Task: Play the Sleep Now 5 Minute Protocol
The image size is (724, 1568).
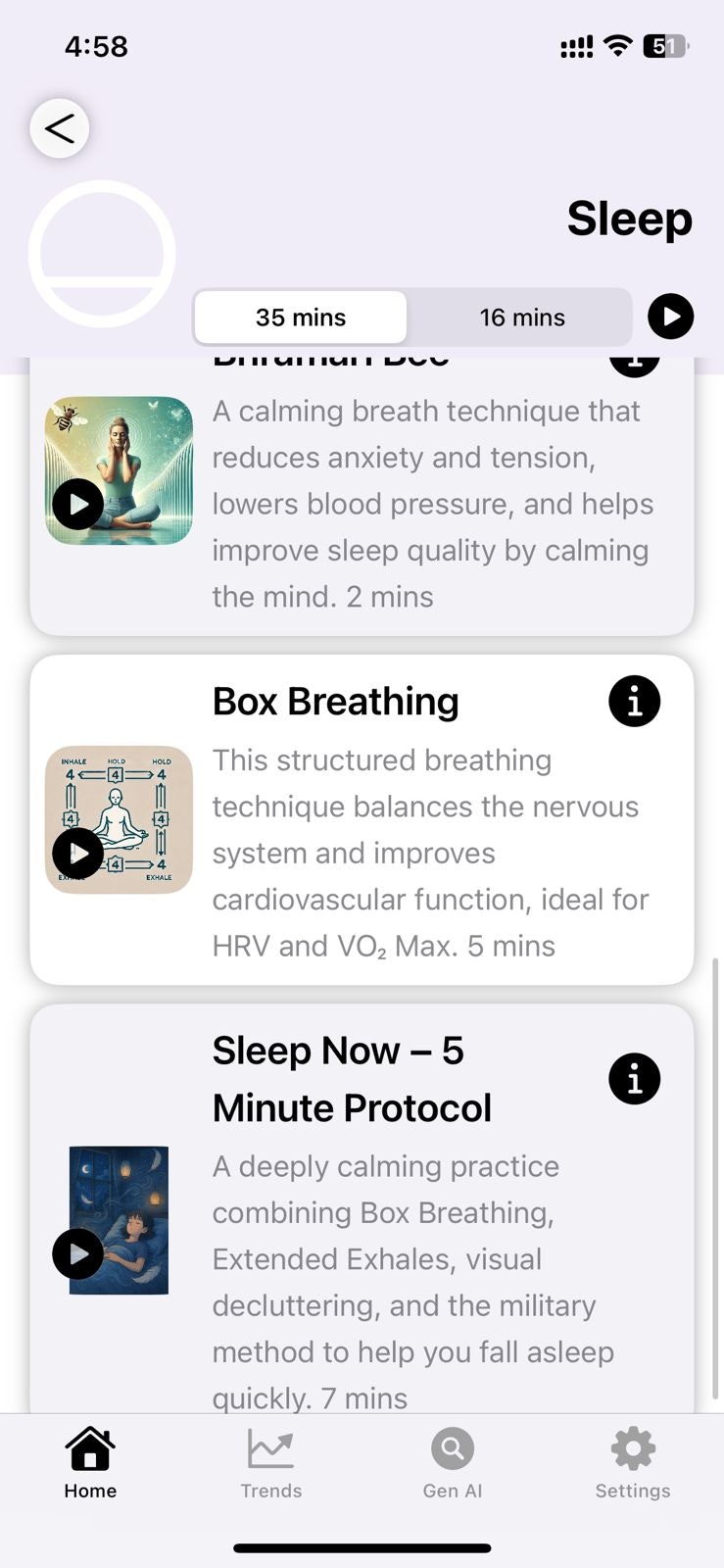Action: (78, 1253)
